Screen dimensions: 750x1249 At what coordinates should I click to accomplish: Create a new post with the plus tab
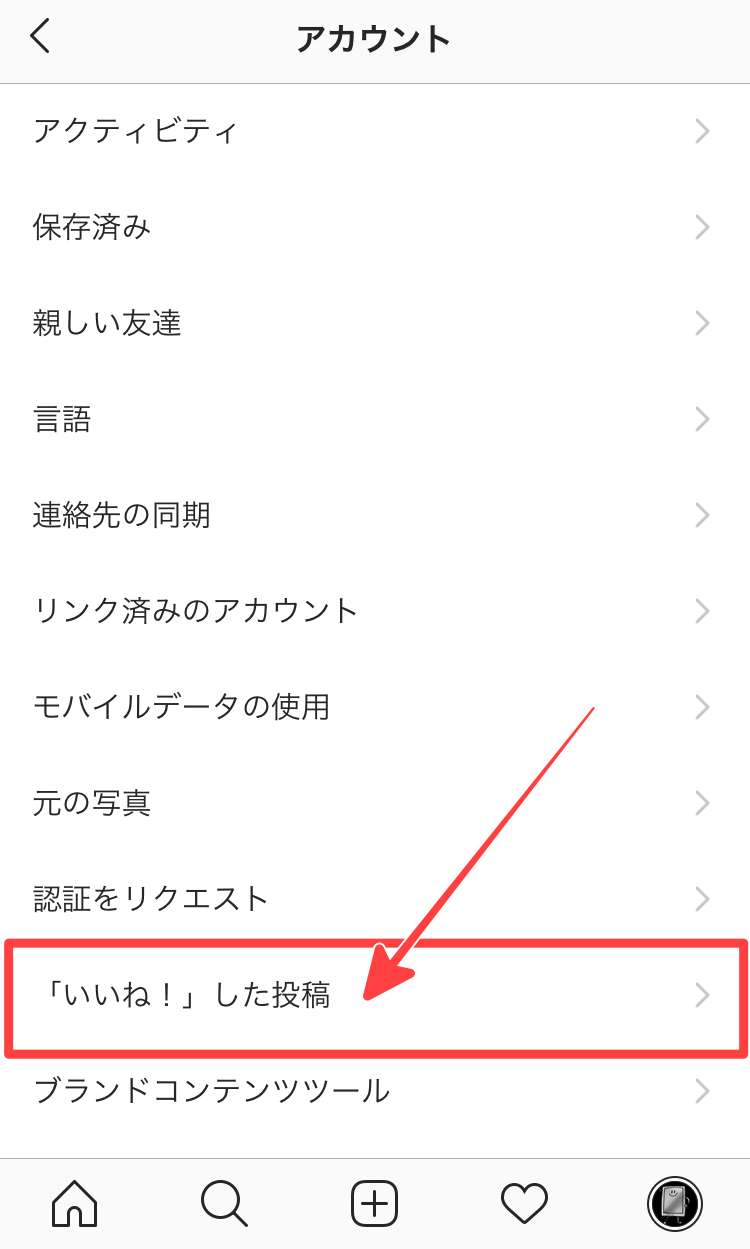(374, 1203)
